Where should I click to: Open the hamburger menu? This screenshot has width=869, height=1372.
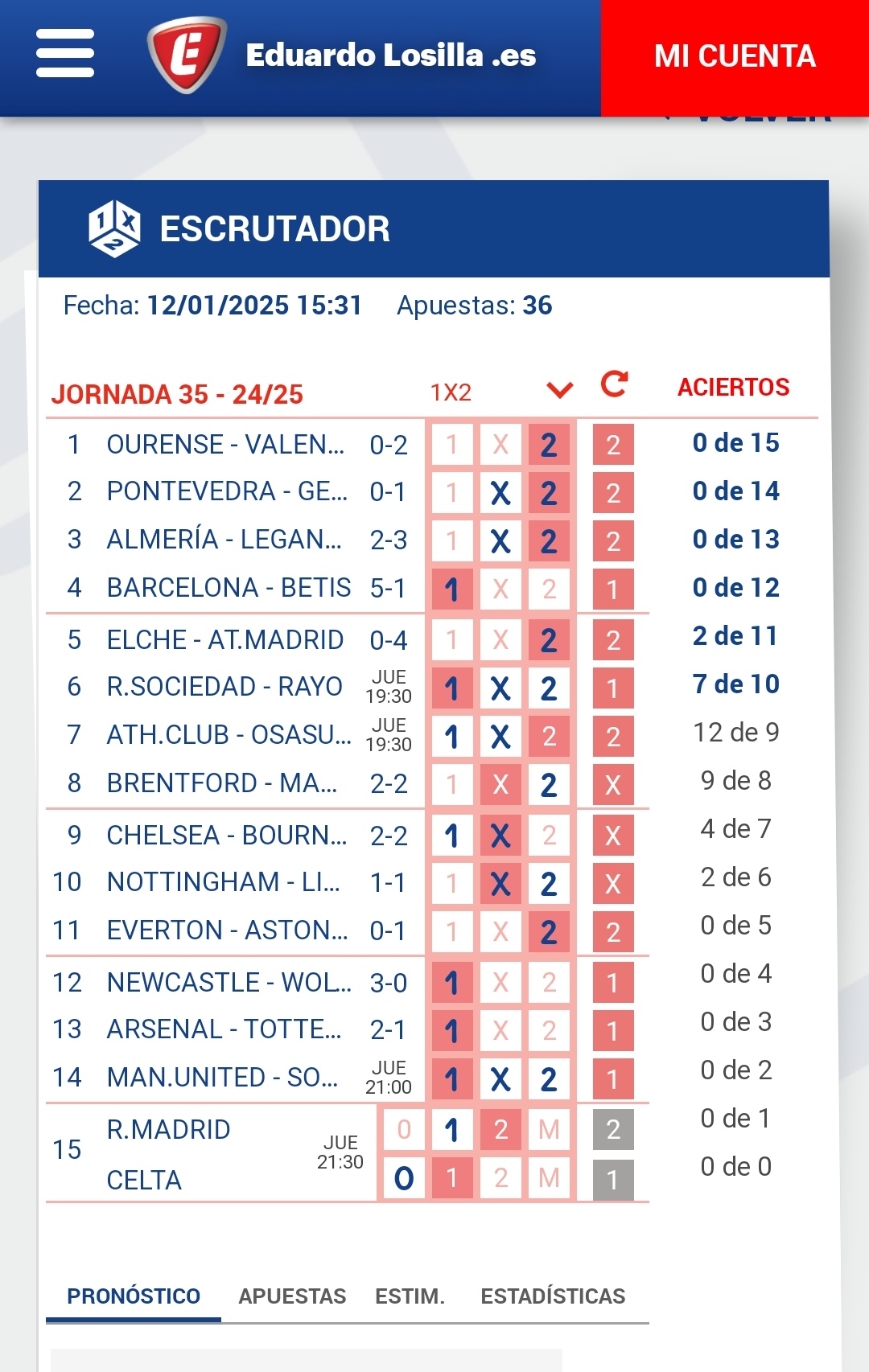click(65, 54)
